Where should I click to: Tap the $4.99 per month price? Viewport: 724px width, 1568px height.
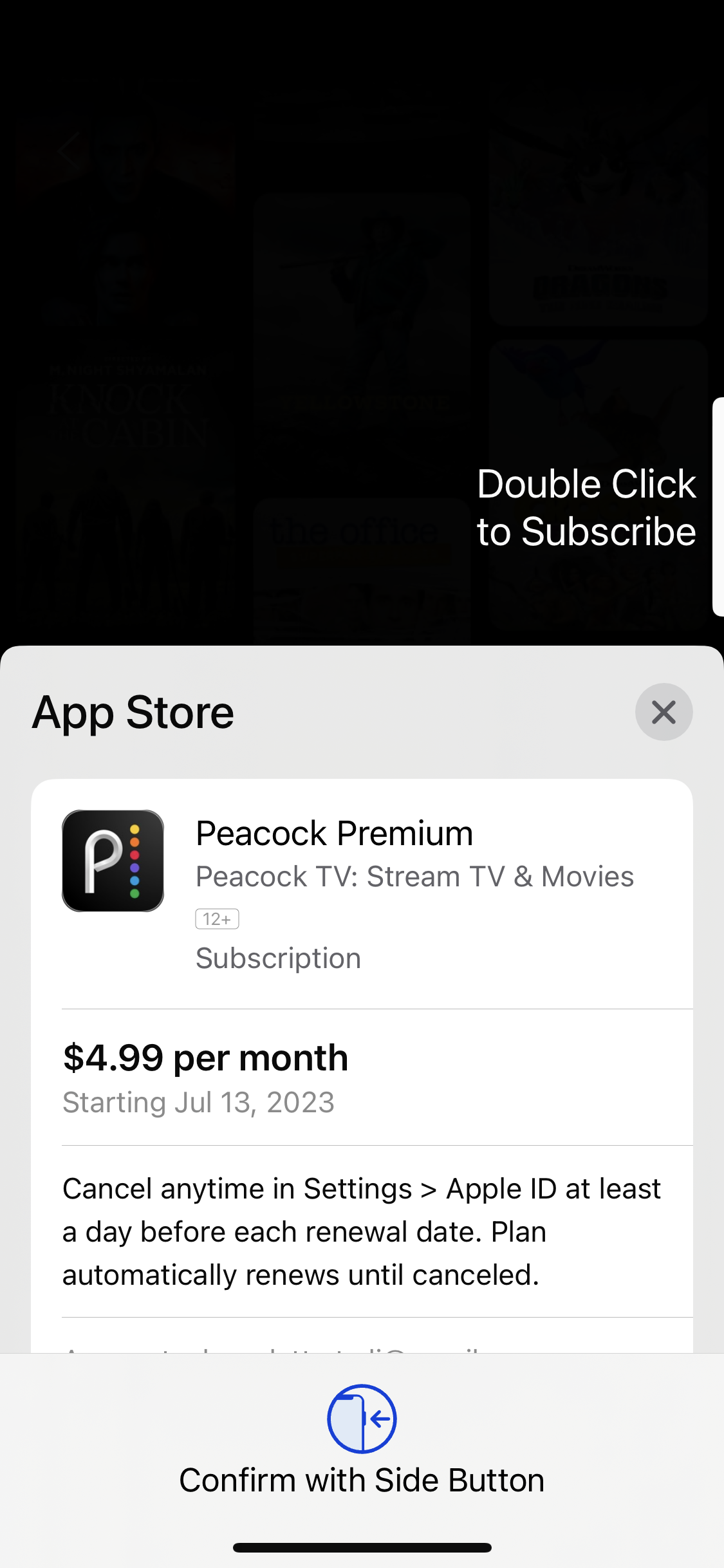(x=205, y=1056)
